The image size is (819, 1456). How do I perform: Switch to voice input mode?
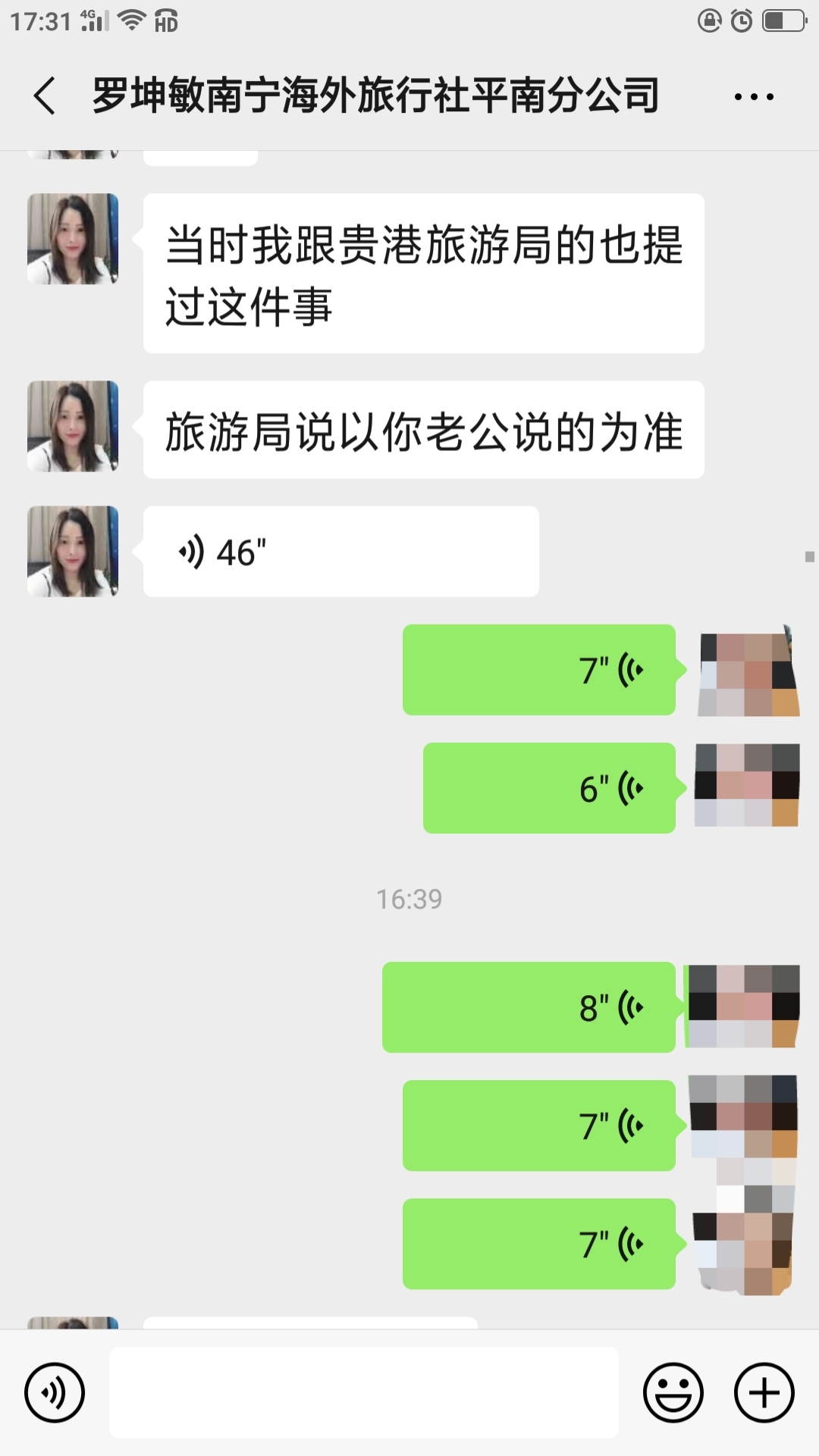[x=55, y=1392]
